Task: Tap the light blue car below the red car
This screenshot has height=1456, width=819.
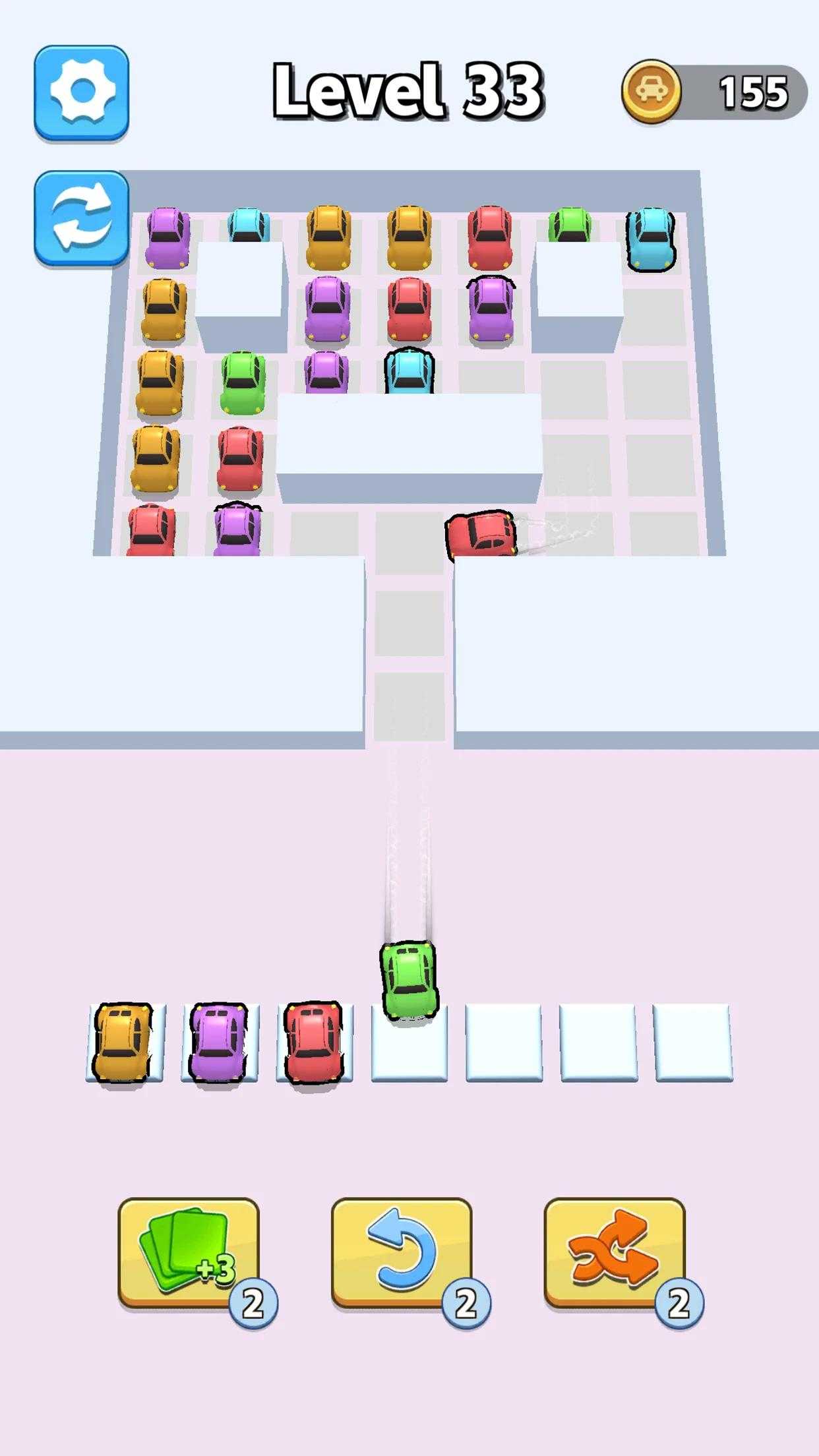Action: [x=409, y=373]
